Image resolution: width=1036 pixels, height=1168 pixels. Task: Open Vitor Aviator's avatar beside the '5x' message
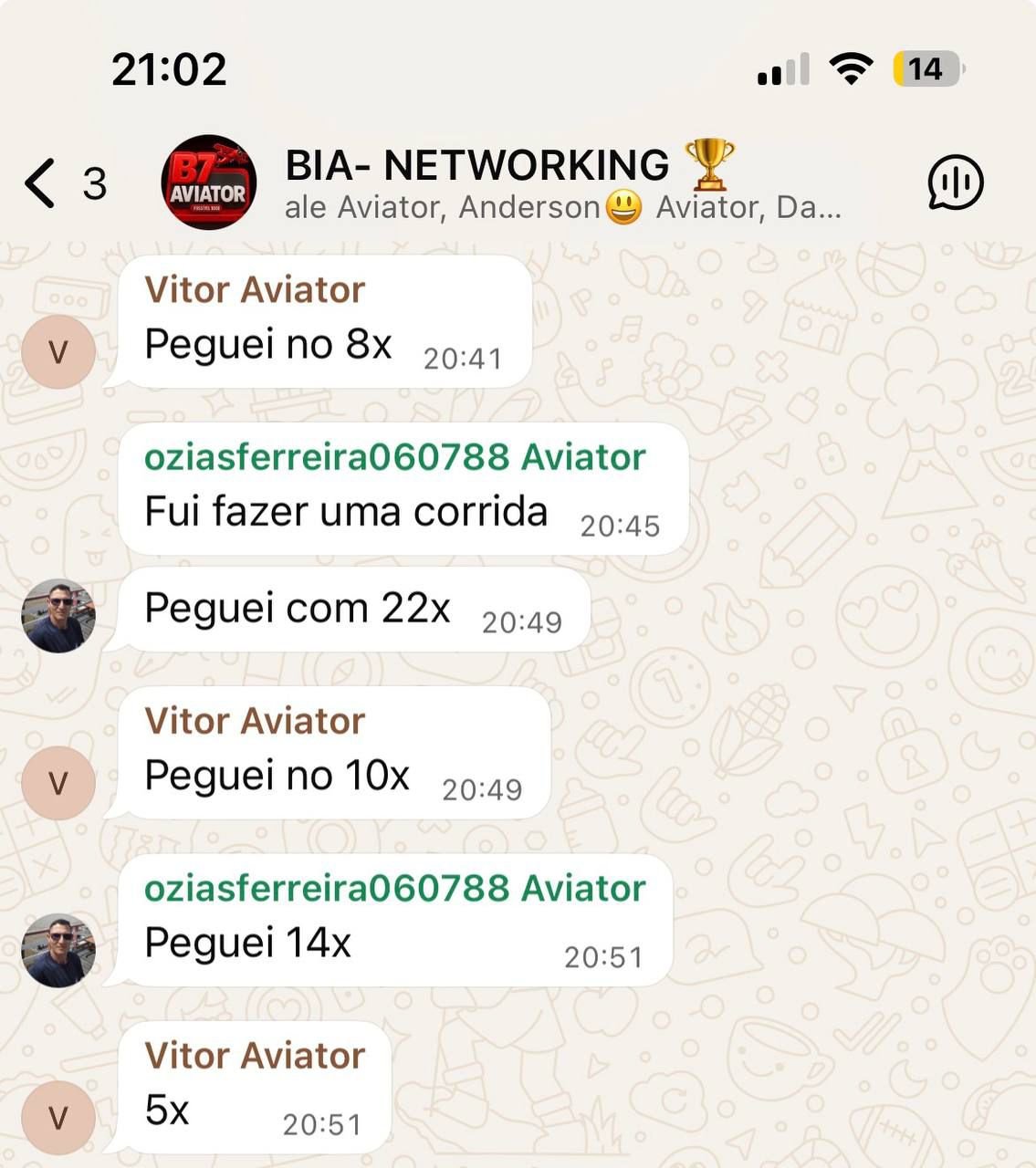point(58,1118)
